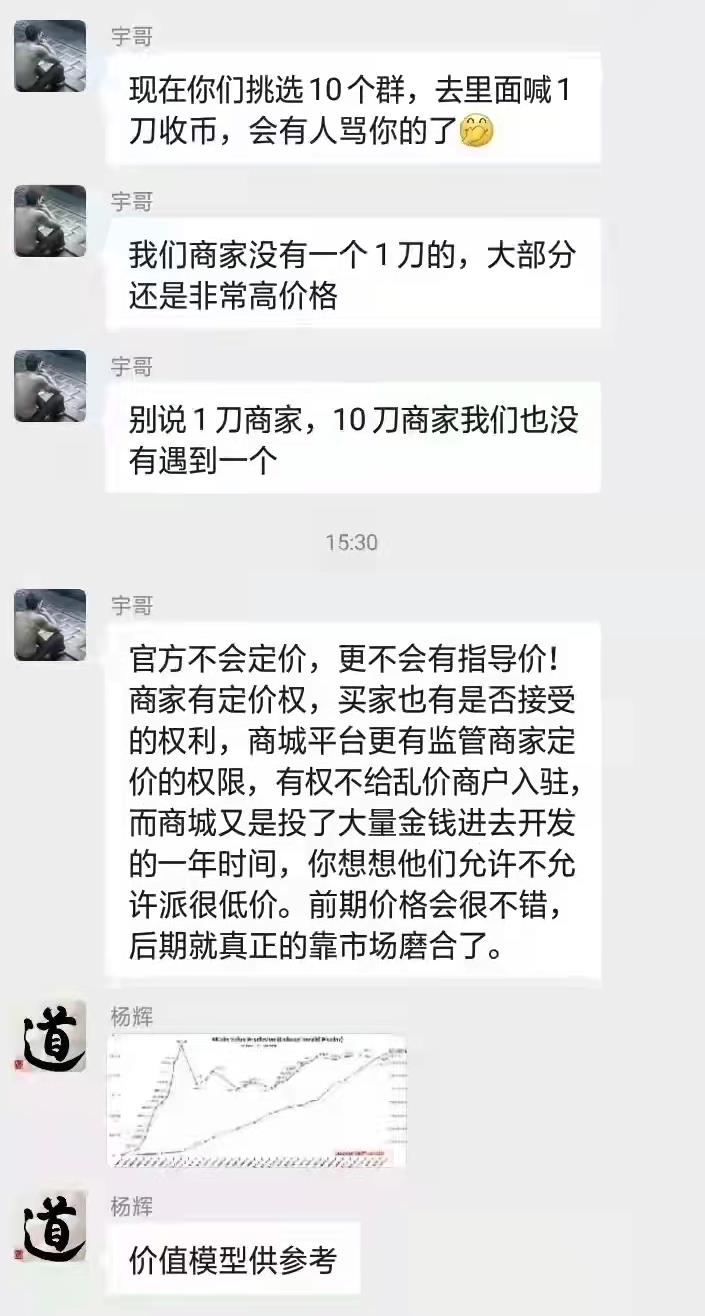The width and height of the screenshot is (705, 1316).
Task: Open 宇哥's avatar beside the 现在你们挑选10个群 message
Action: tap(50, 56)
